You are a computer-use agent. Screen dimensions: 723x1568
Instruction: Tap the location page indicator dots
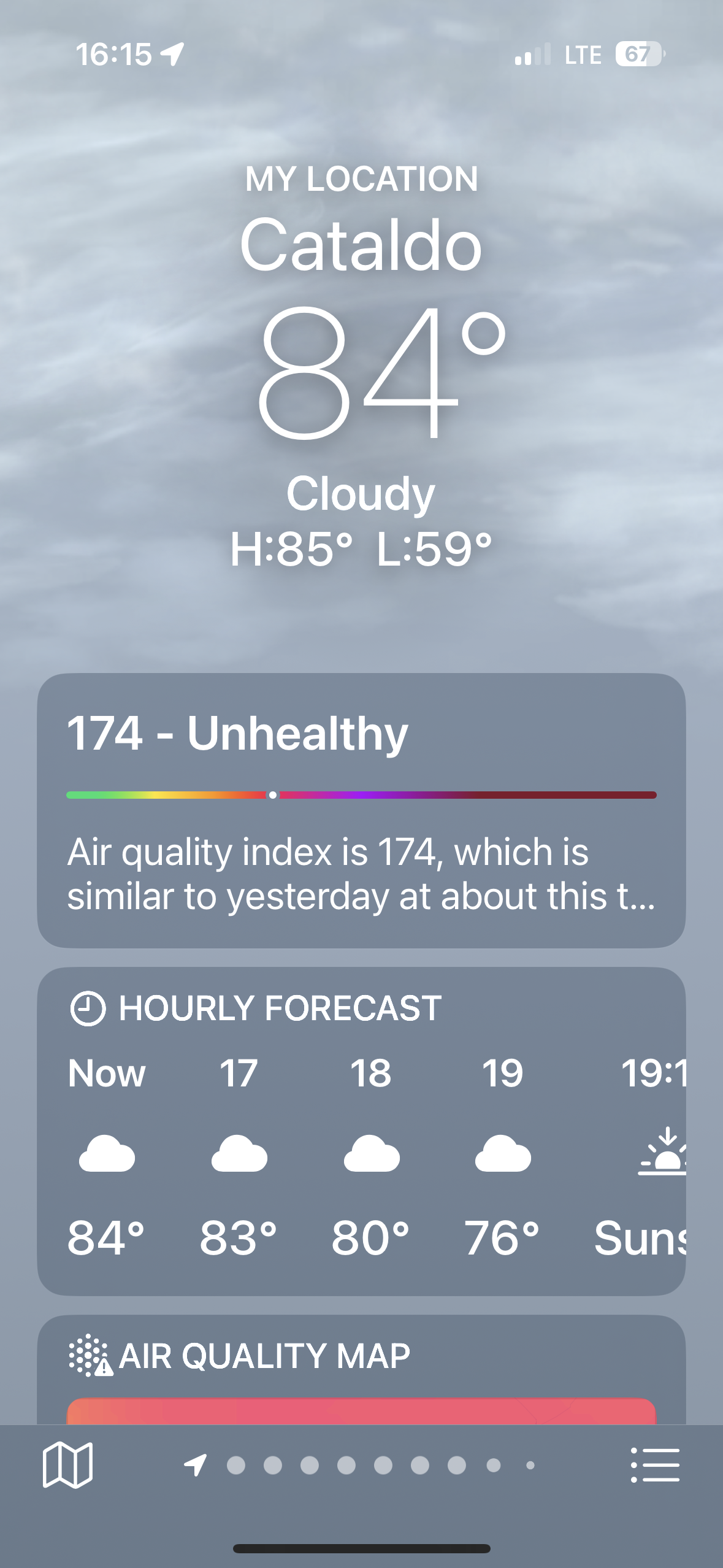coord(362,1465)
